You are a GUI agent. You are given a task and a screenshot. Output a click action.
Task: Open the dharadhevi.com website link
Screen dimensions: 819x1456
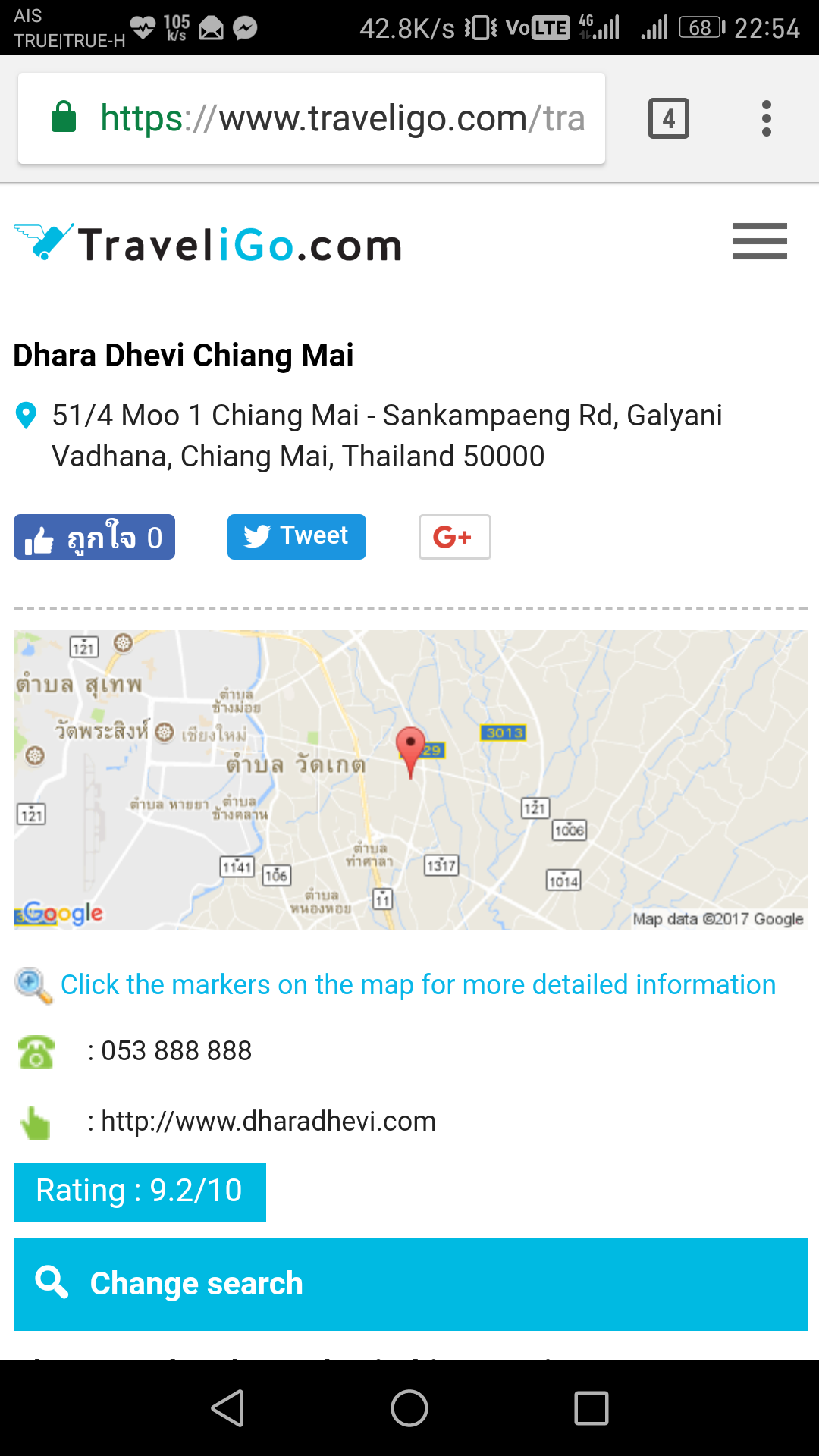click(268, 1122)
